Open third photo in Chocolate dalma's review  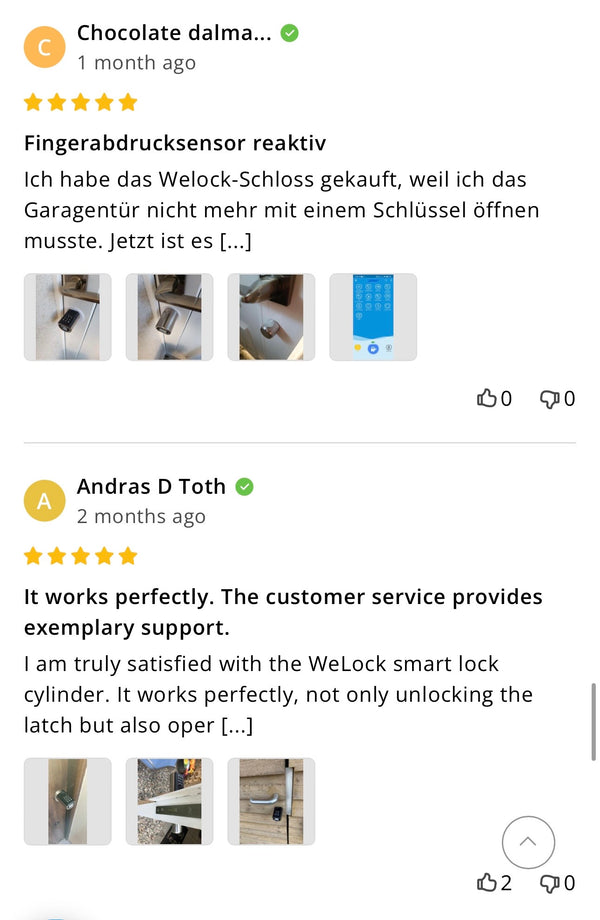(271, 317)
